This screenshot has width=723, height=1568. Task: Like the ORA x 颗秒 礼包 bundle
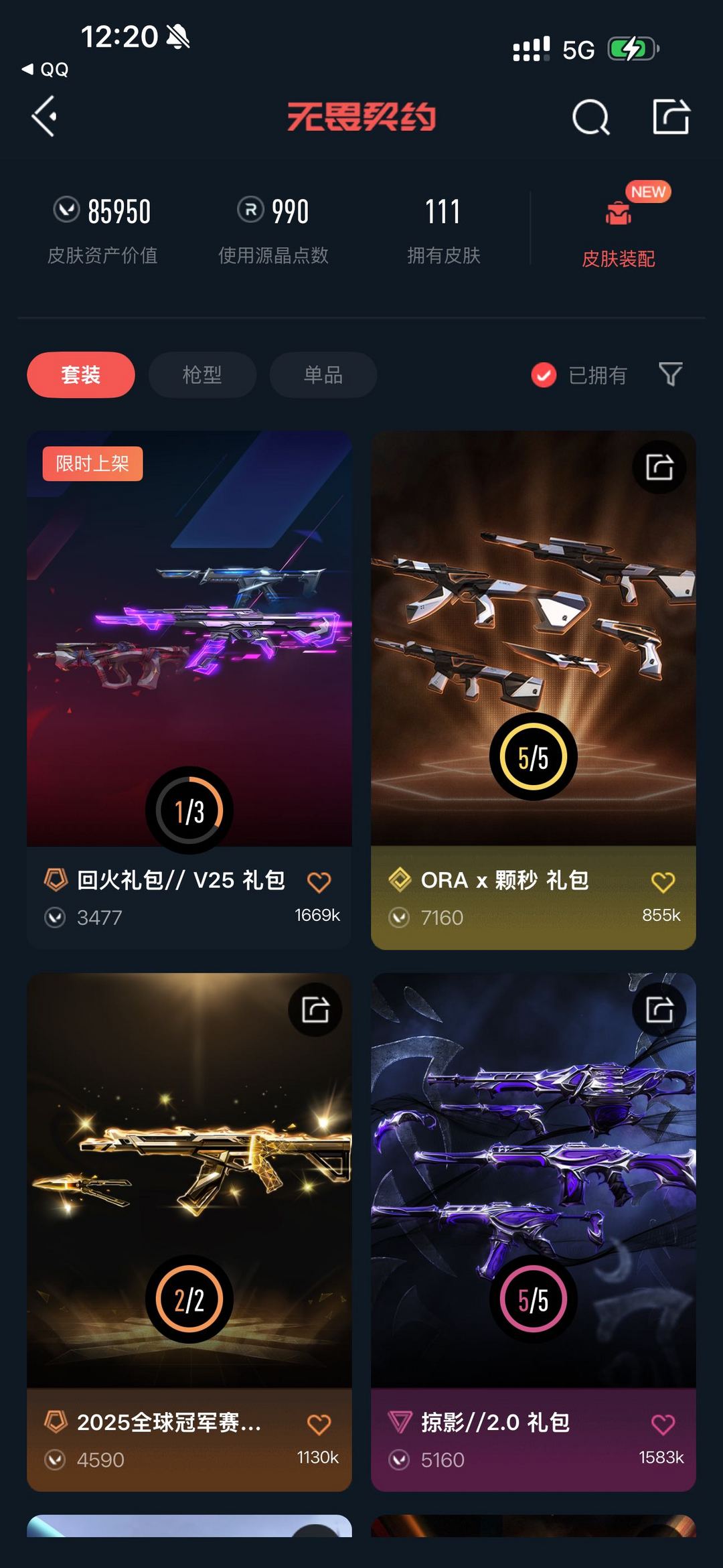click(663, 882)
